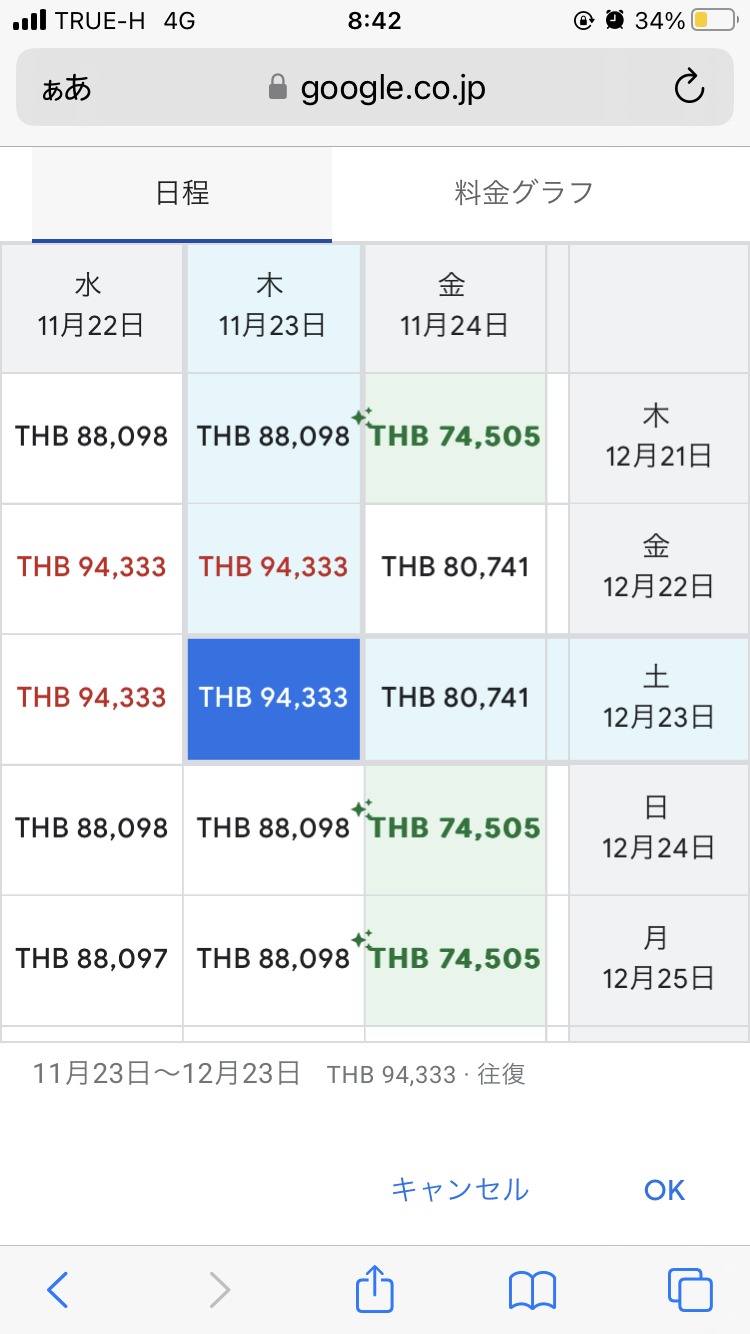Go back to the previous page
Image resolution: width=750 pixels, height=1334 pixels.
(58, 1290)
